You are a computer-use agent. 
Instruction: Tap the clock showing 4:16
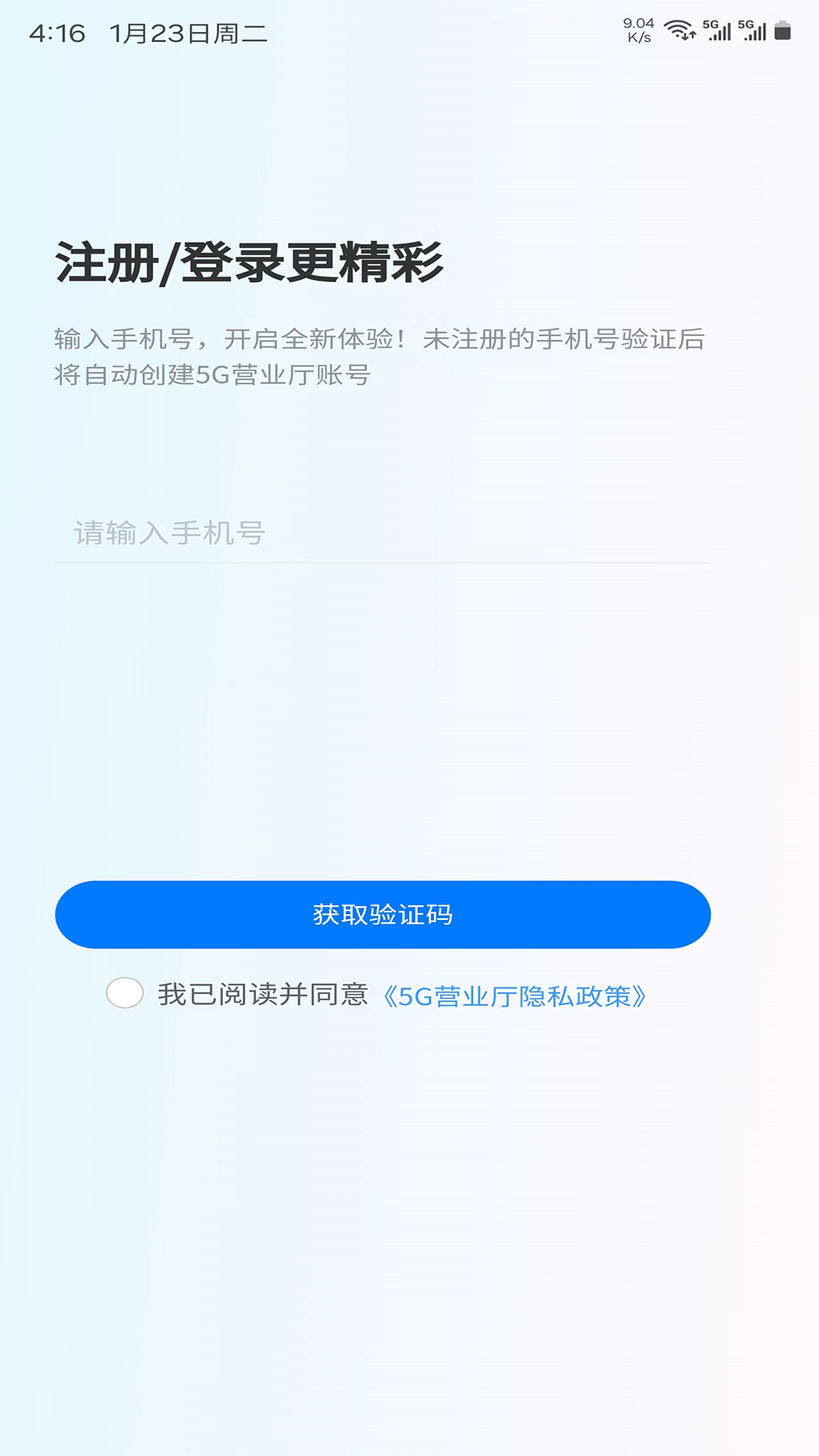(x=57, y=33)
